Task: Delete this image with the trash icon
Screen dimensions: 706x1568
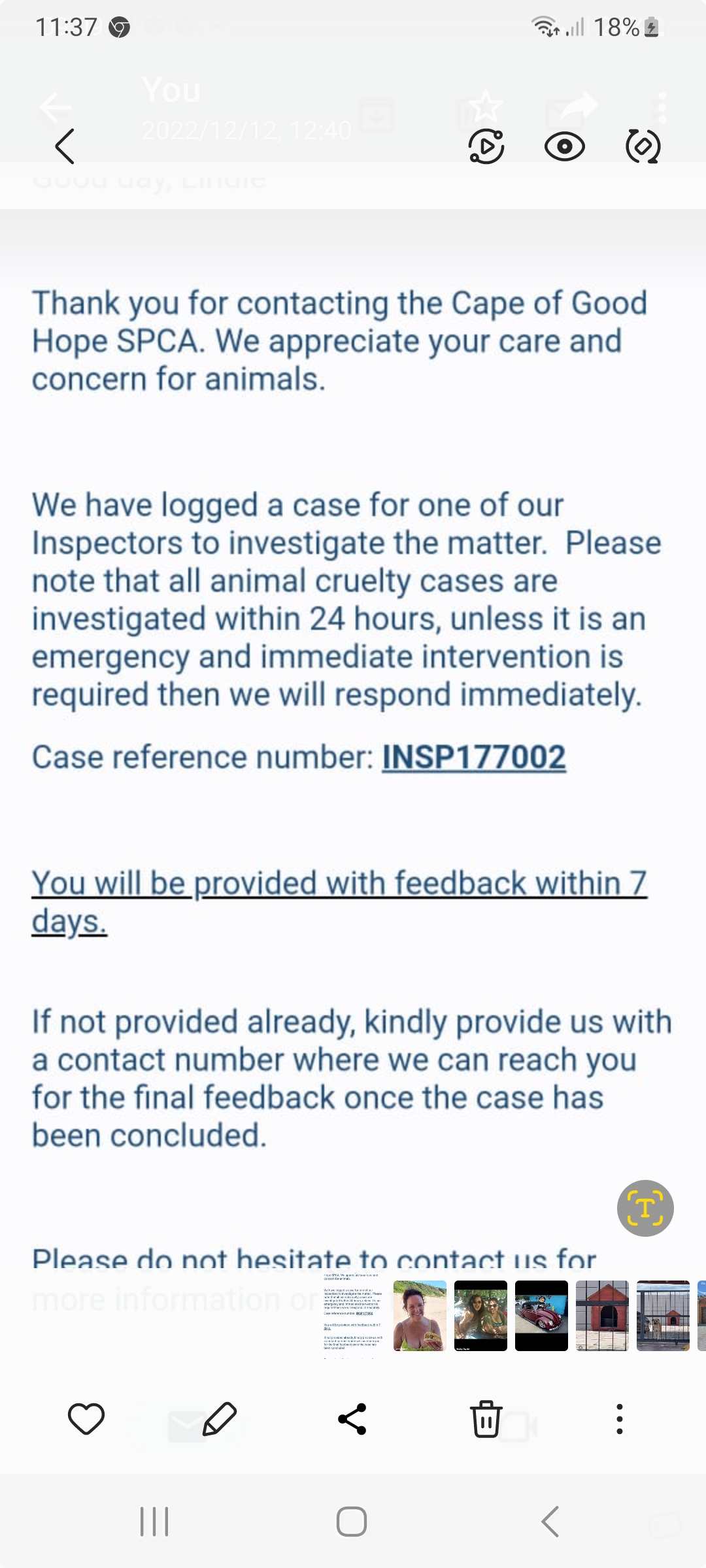Action: coord(486,1419)
